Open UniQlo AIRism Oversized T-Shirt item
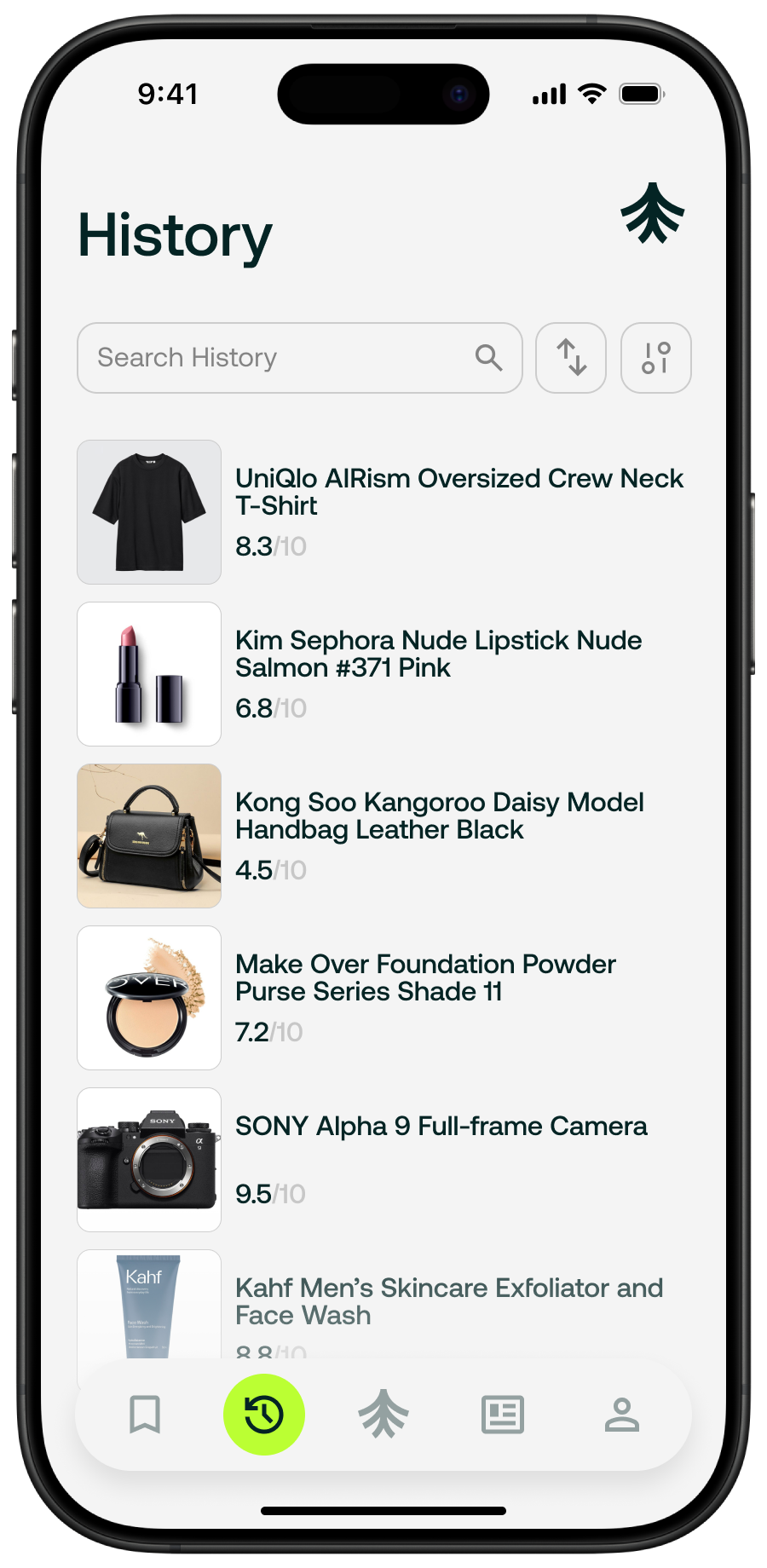 pyautogui.click(x=383, y=511)
